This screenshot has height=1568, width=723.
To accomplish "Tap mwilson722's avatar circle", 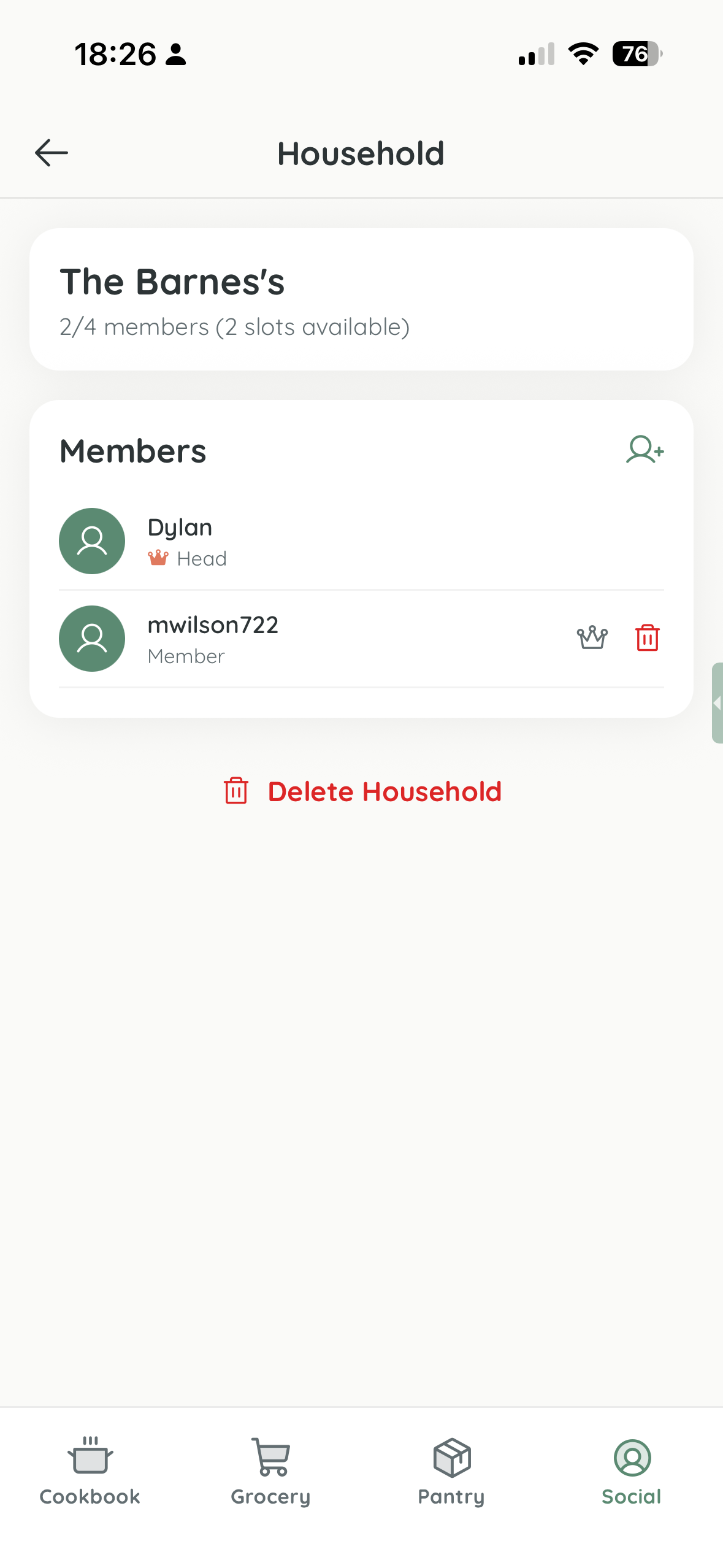I will (91, 639).
